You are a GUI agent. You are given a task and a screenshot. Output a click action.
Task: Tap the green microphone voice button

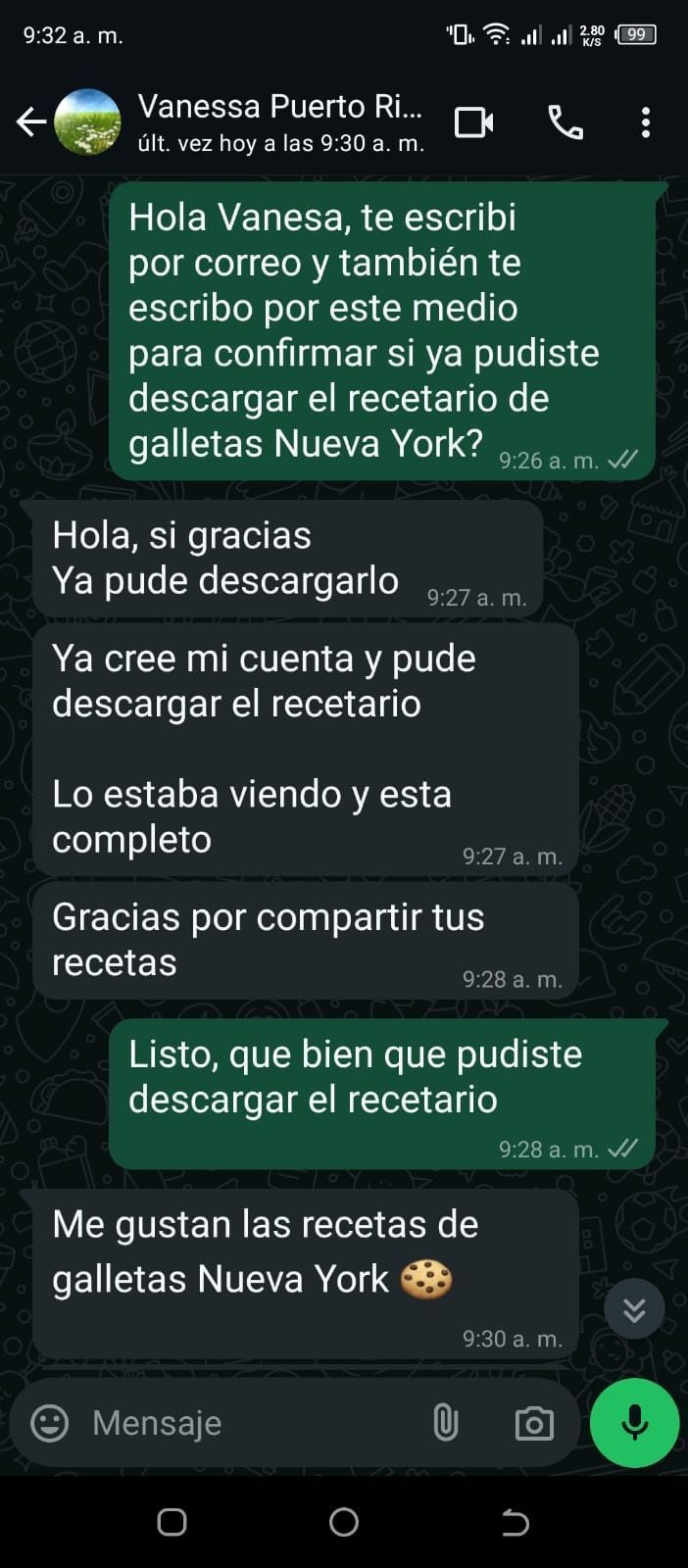[634, 1423]
